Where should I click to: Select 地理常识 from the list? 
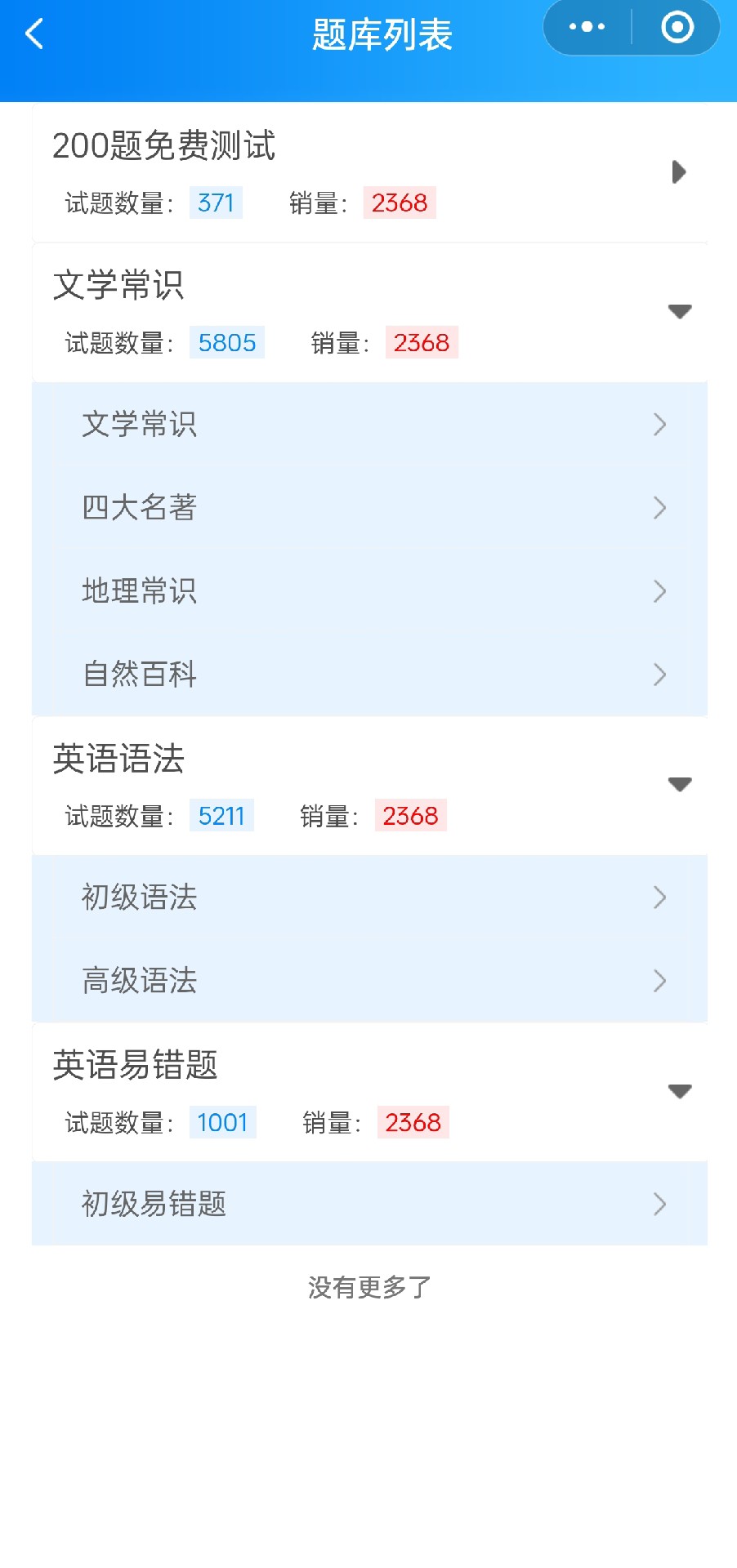369,590
